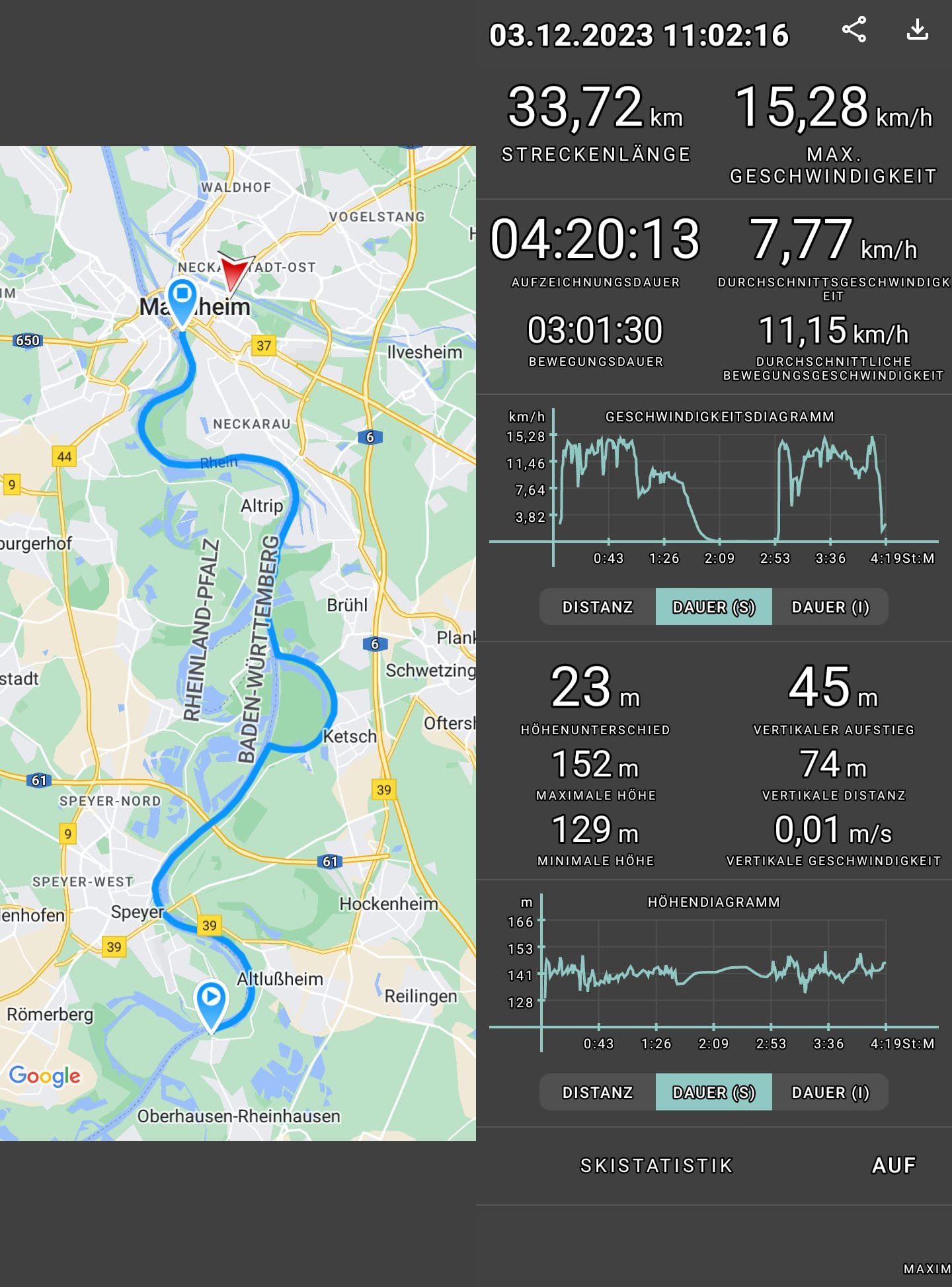952x1287 pixels.
Task: Share this recorded track
Action: coord(853,30)
